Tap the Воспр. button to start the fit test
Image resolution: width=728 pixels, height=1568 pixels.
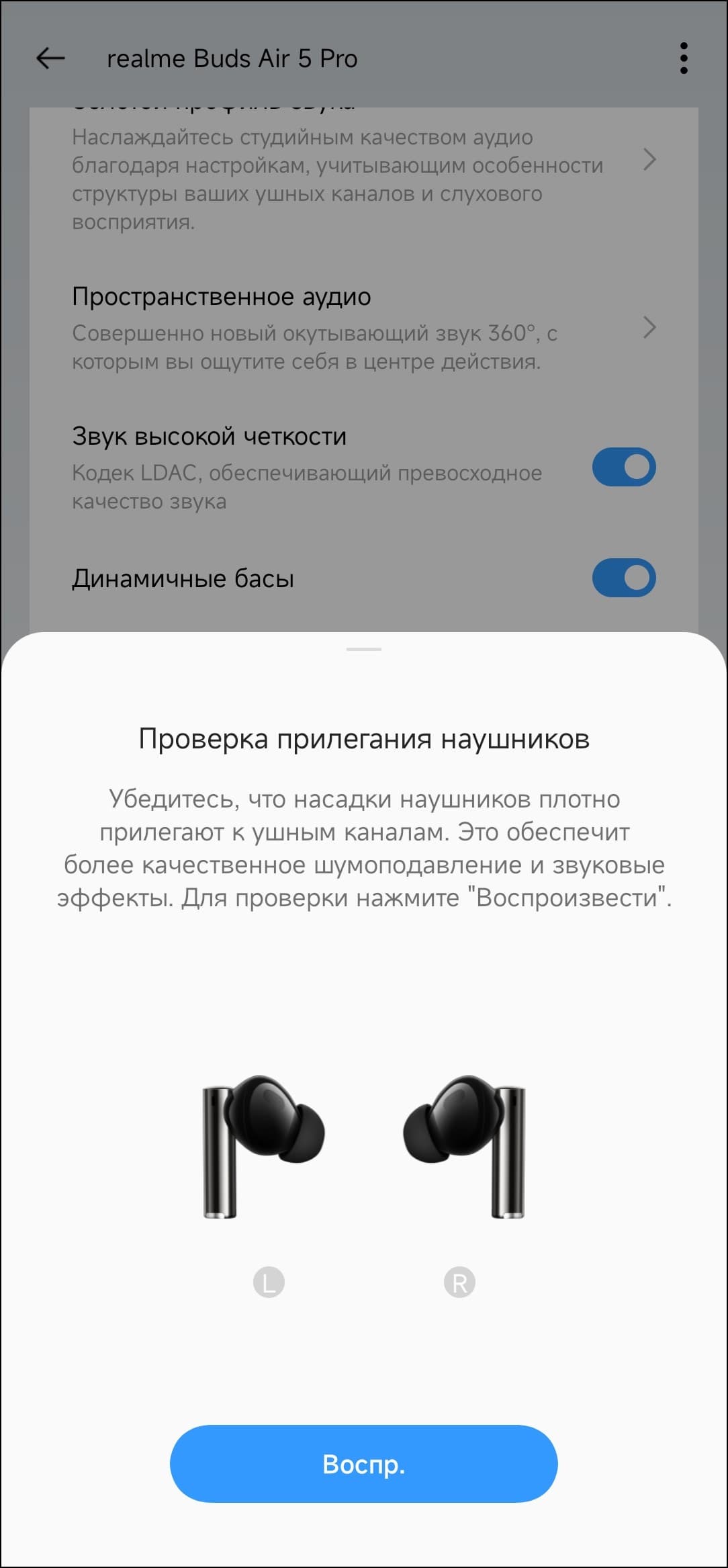363,1463
